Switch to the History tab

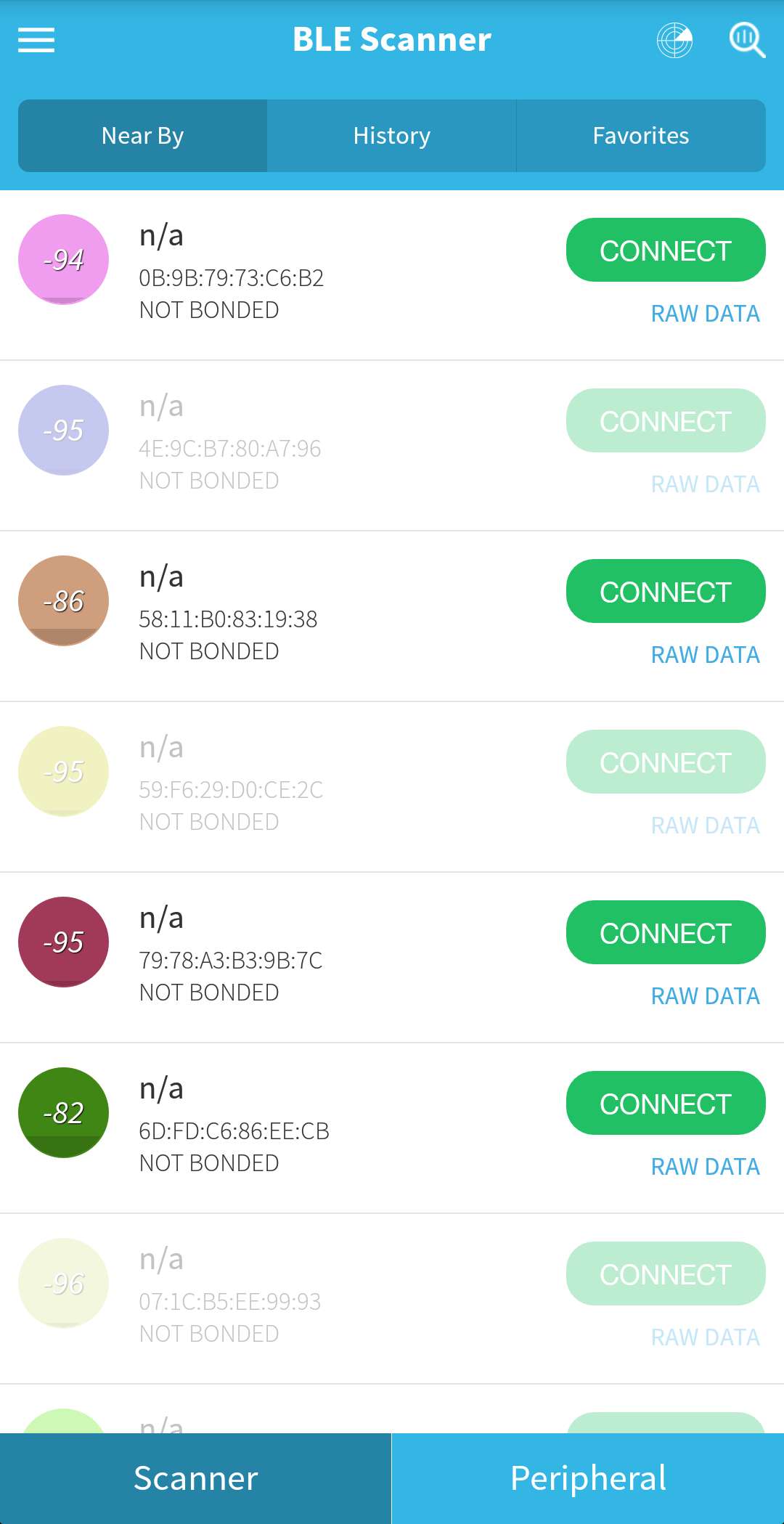click(392, 136)
